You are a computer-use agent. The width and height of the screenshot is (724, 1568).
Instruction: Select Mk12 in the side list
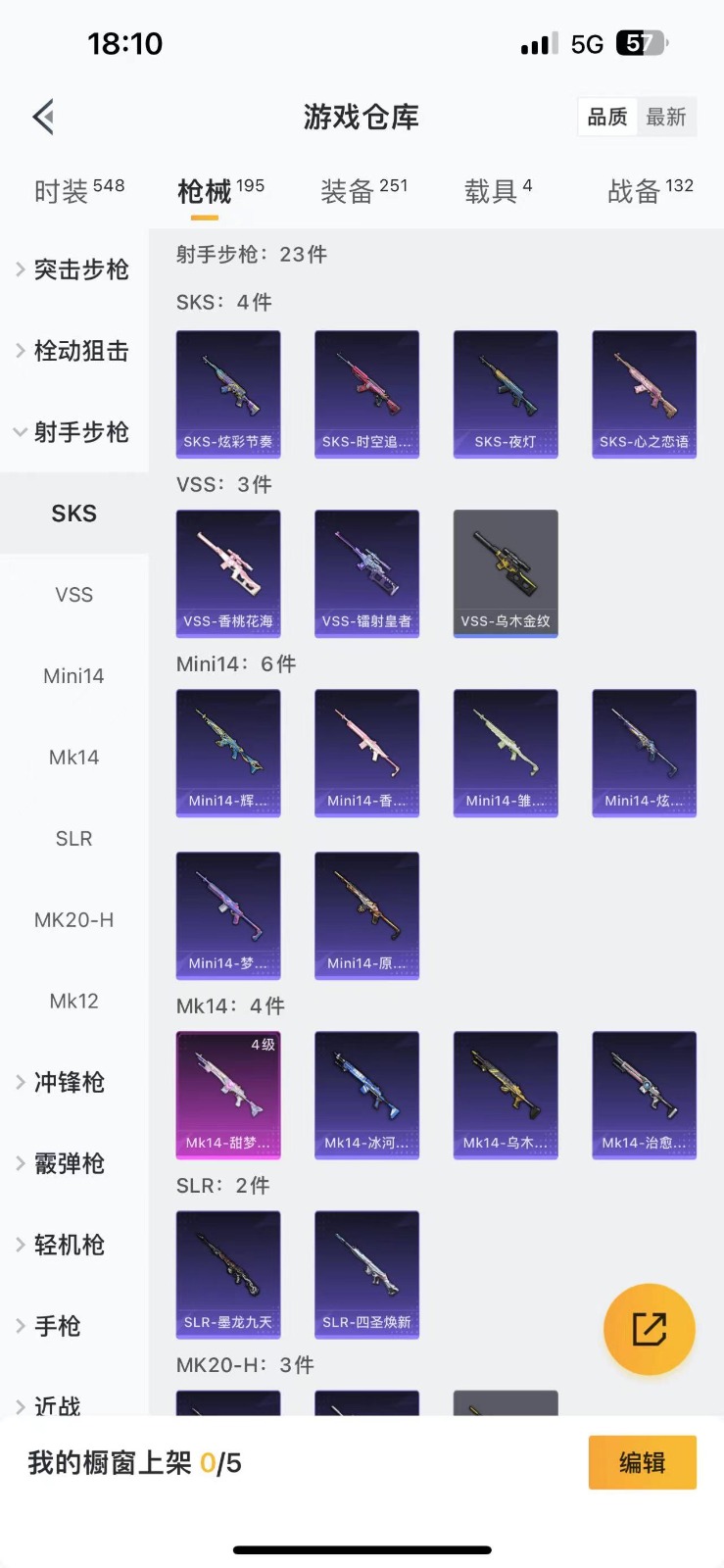click(x=73, y=1002)
